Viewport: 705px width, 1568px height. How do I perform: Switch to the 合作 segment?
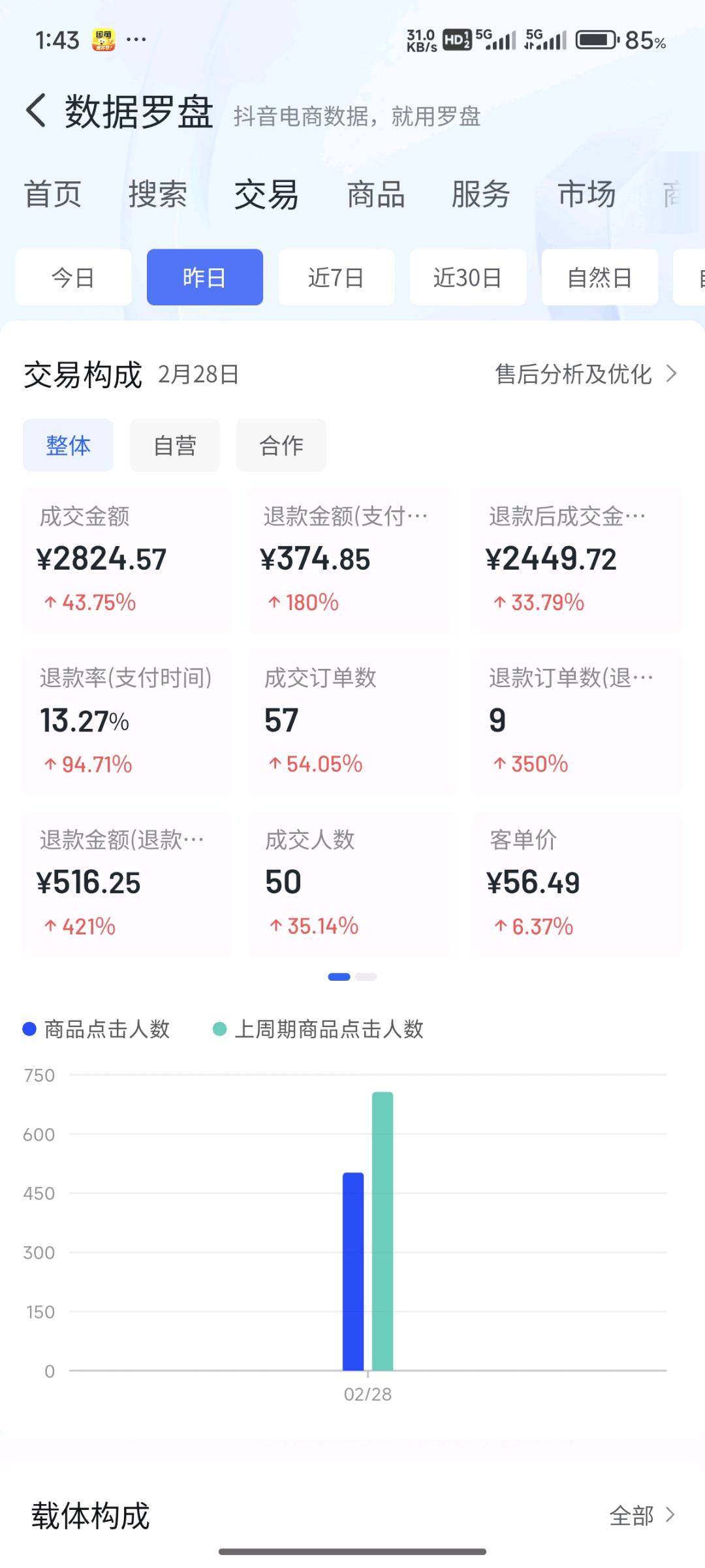click(281, 446)
